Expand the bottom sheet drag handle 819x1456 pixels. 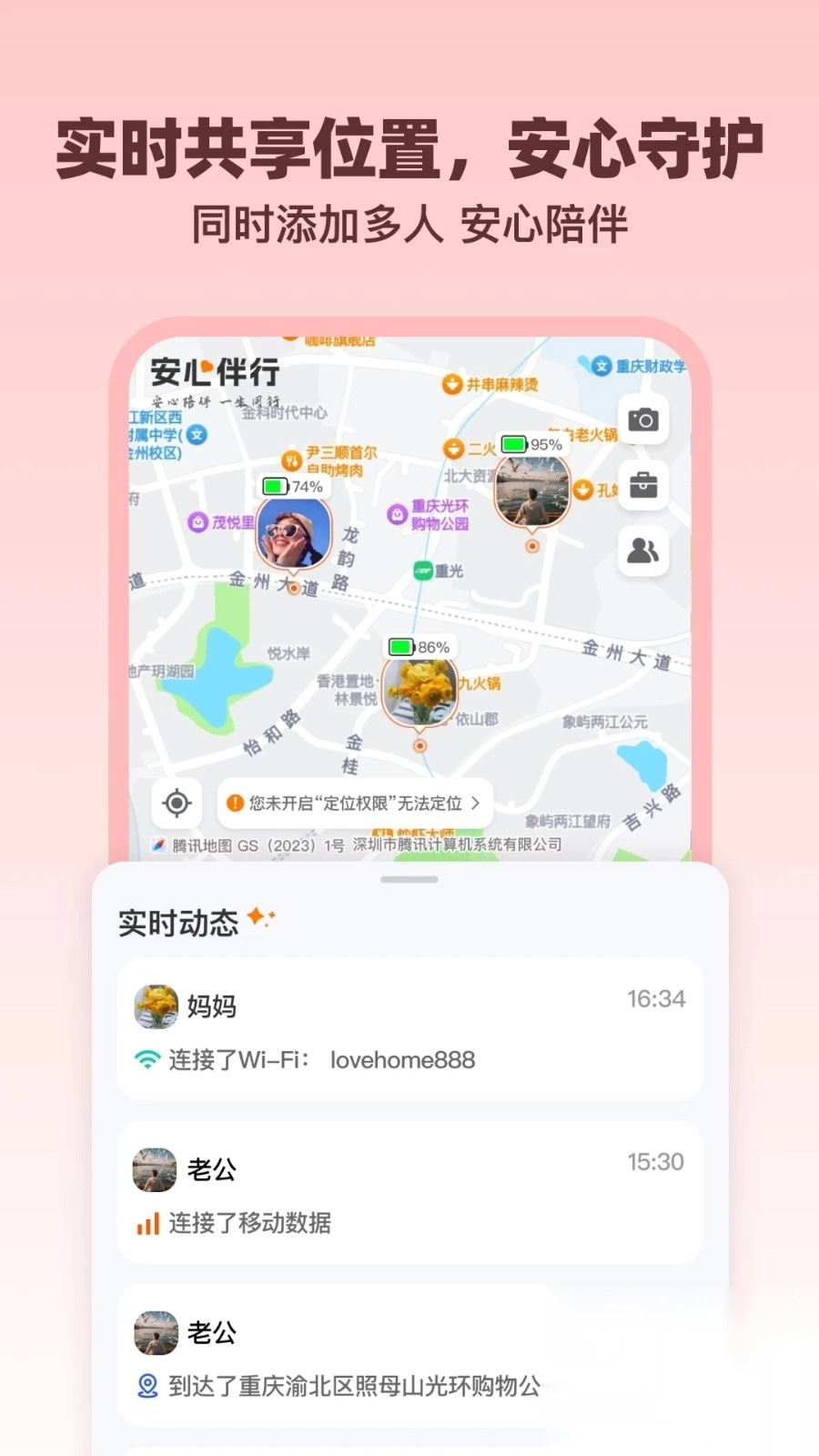(409, 880)
